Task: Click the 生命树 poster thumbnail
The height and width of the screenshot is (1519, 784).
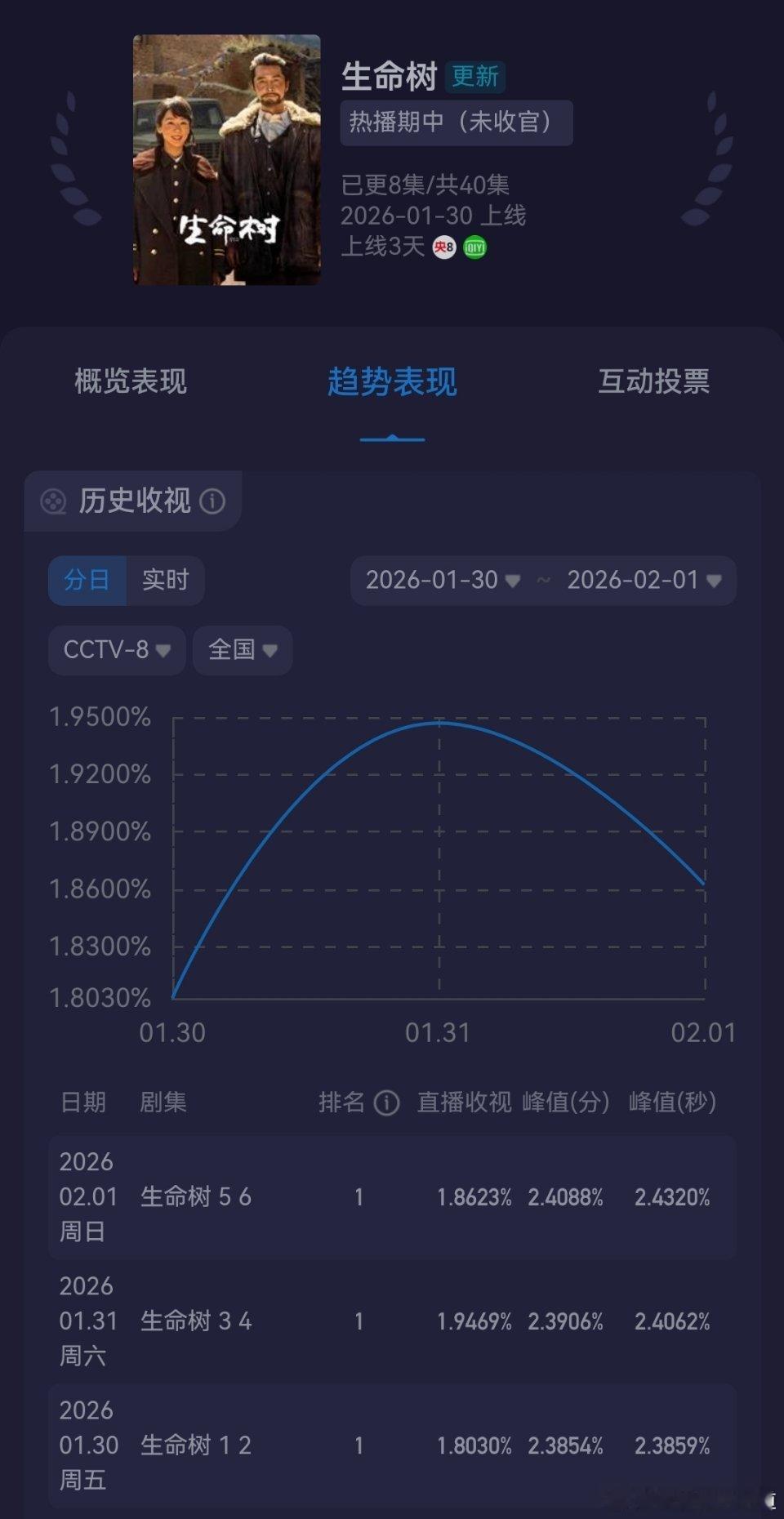Action: click(226, 158)
